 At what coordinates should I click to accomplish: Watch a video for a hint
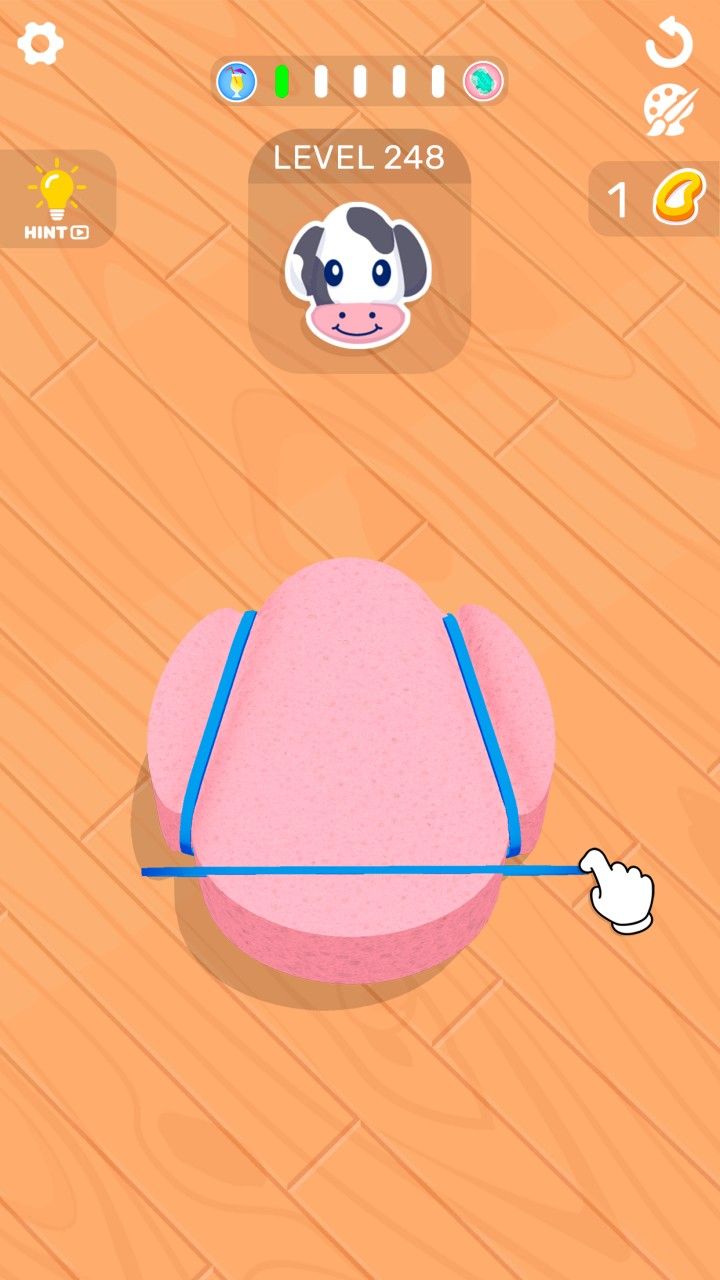point(57,201)
